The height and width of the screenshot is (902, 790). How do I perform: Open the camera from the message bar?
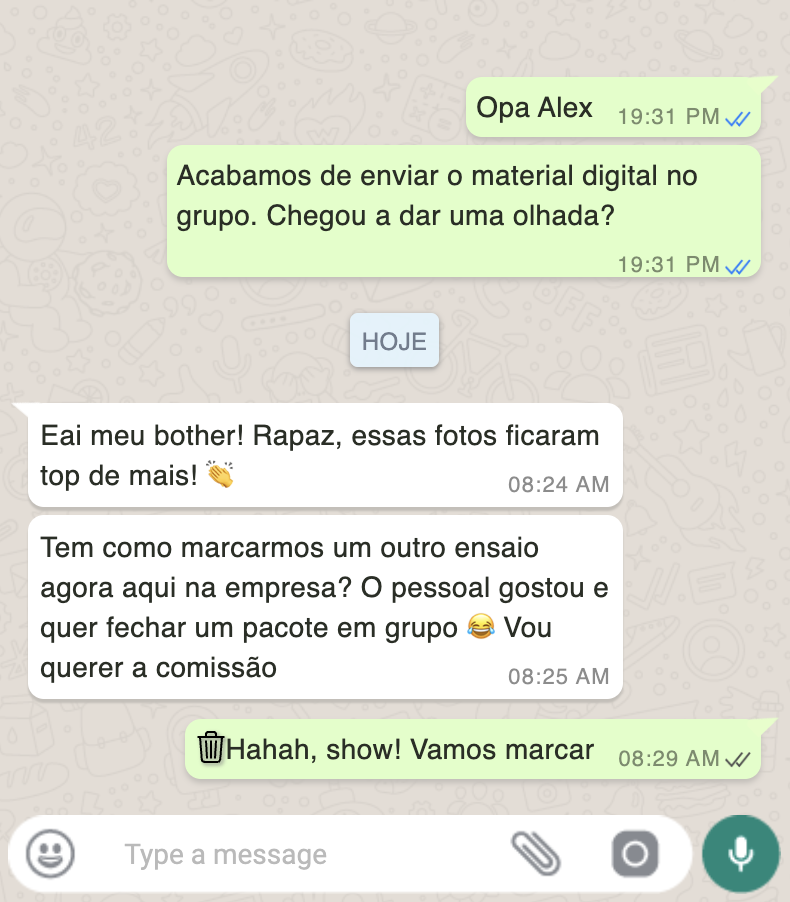click(635, 854)
